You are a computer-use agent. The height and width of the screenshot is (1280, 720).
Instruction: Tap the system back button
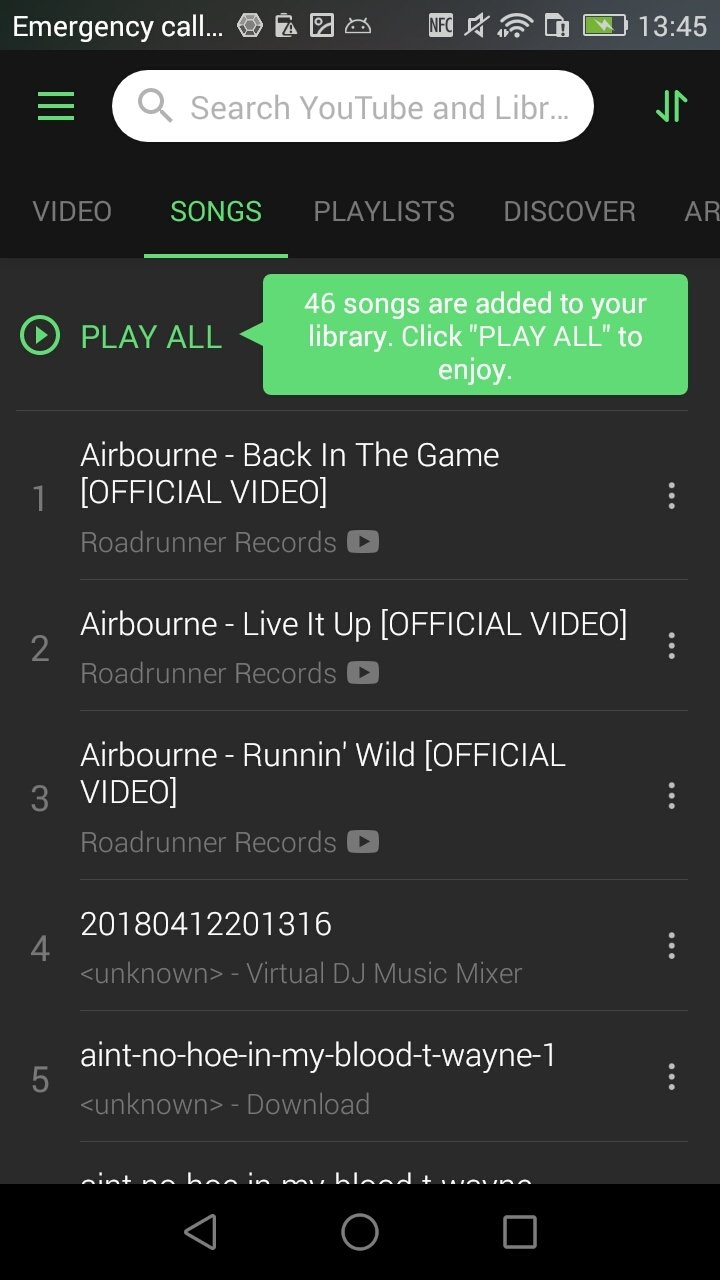[201, 1232]
